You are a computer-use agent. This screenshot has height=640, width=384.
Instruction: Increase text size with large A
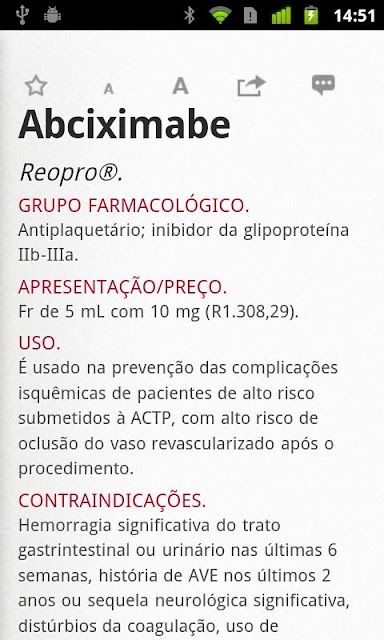[x=180, y=86]
